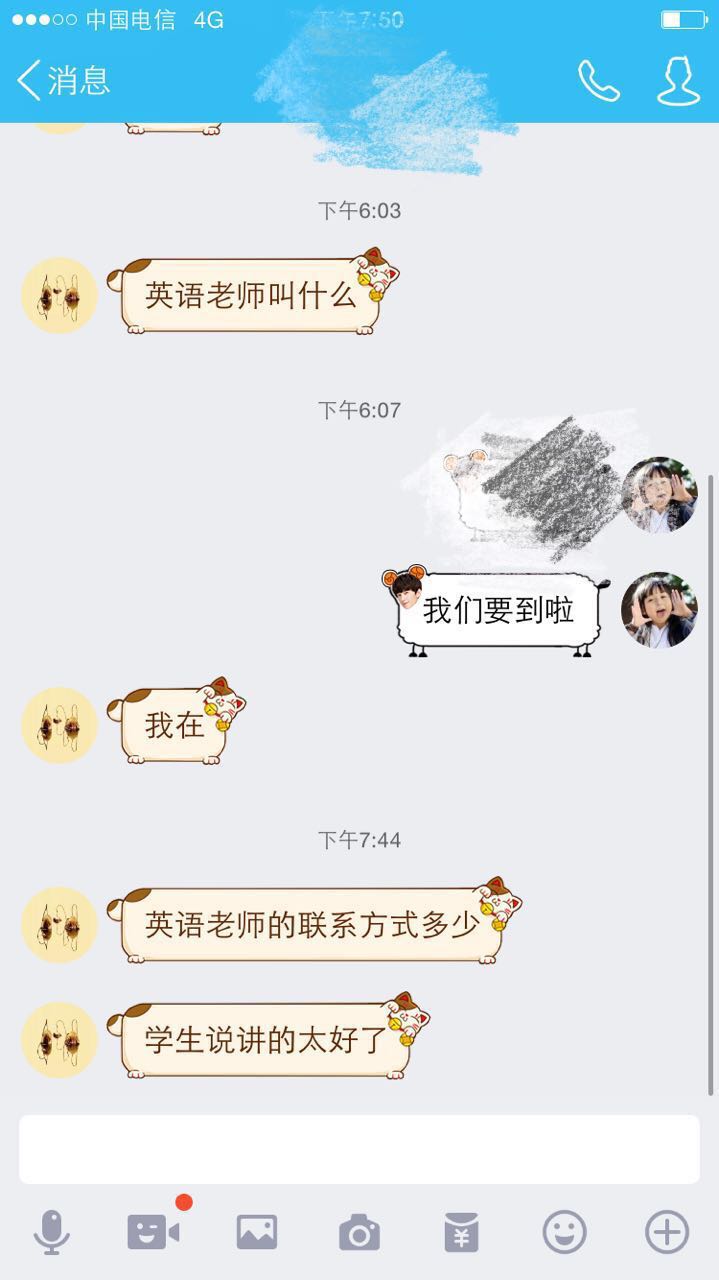Open the contact's profile icon
719x1280 pixels.
[x=678, y=81]
